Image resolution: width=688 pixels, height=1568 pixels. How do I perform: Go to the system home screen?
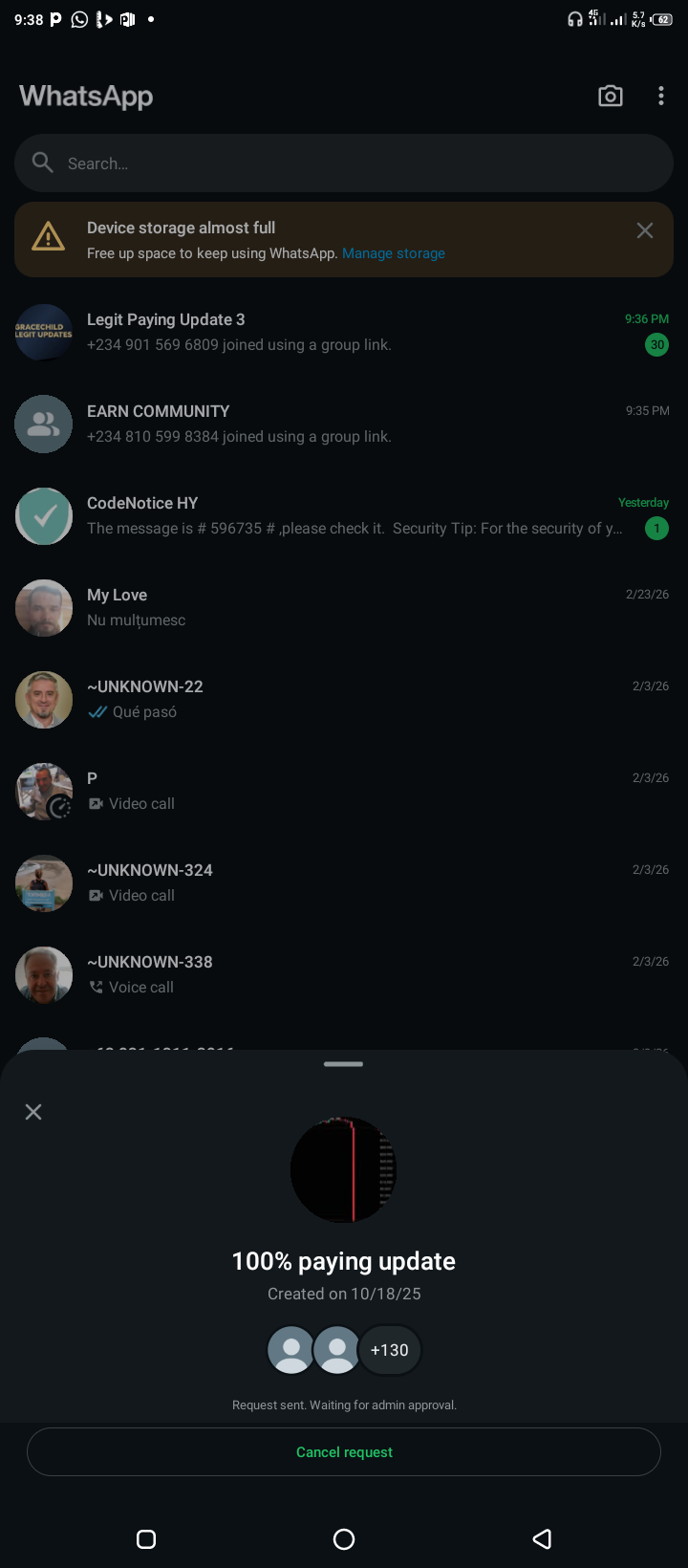coord(344,1538)
